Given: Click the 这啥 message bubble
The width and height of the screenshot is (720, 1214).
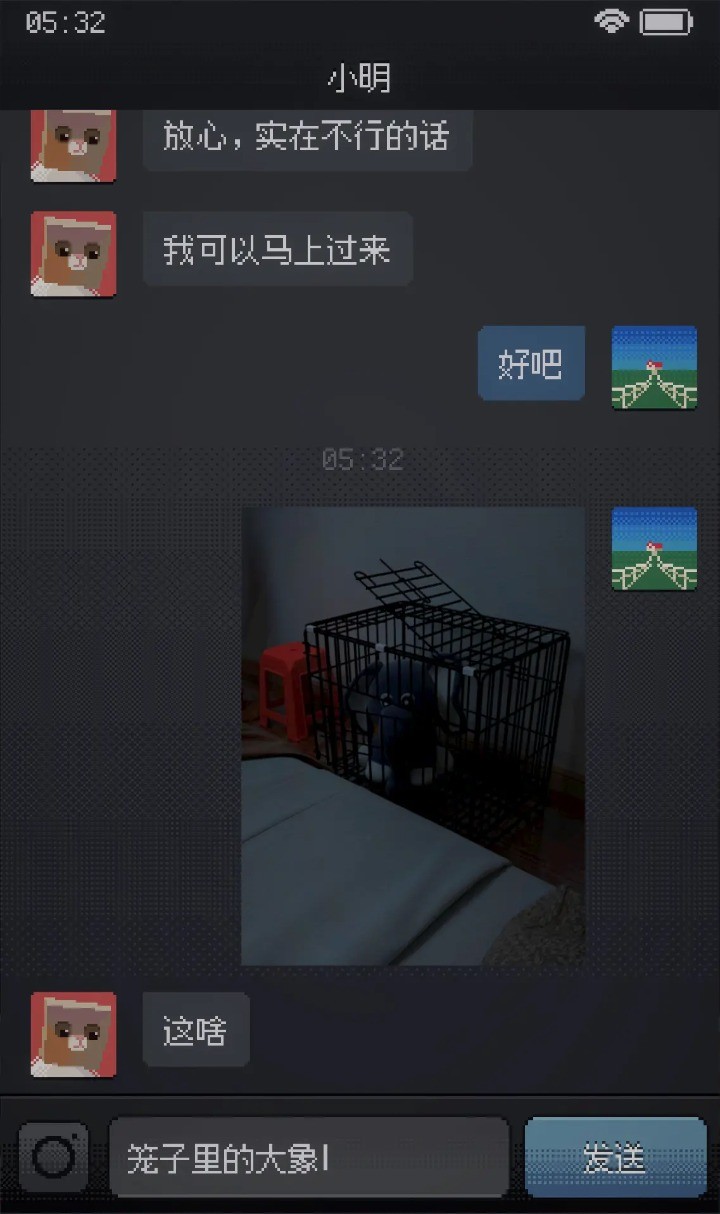Looking at the screenshot, I should pyautogui.click(x=196, y=1031).
